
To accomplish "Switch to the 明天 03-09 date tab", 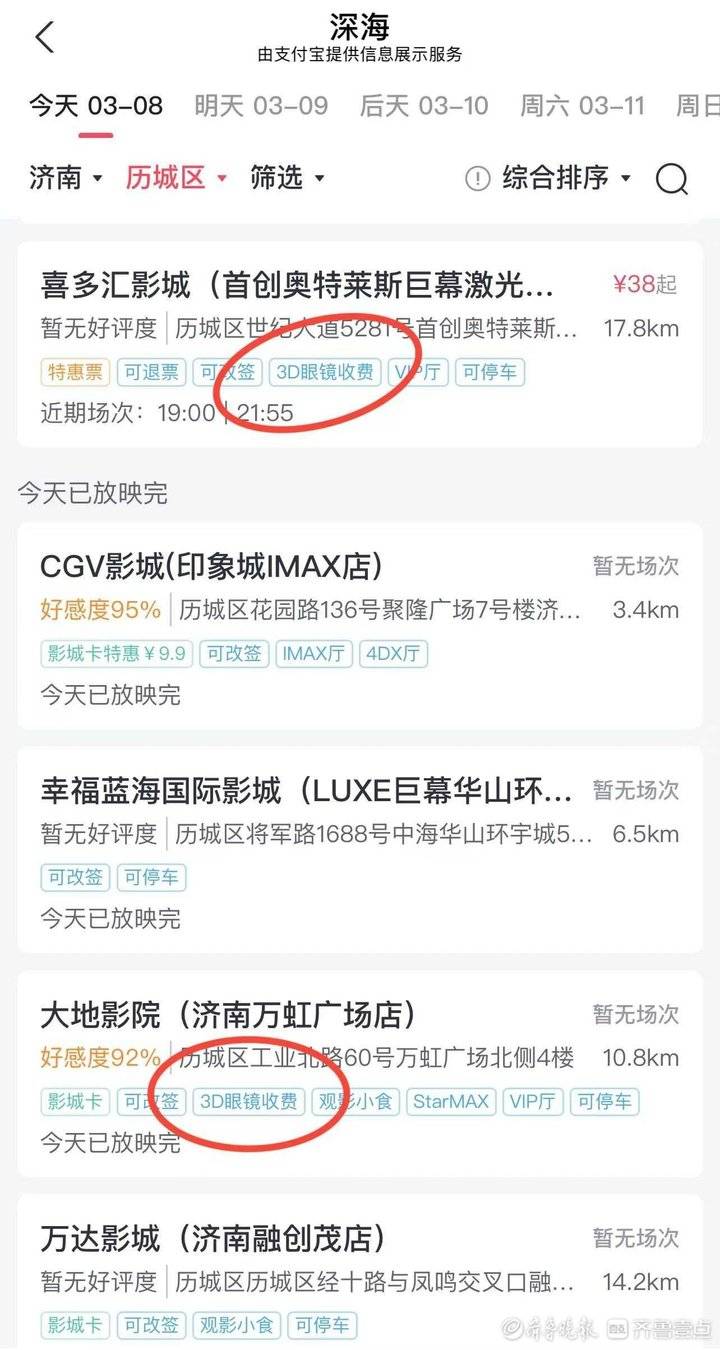I will (261, 106).
